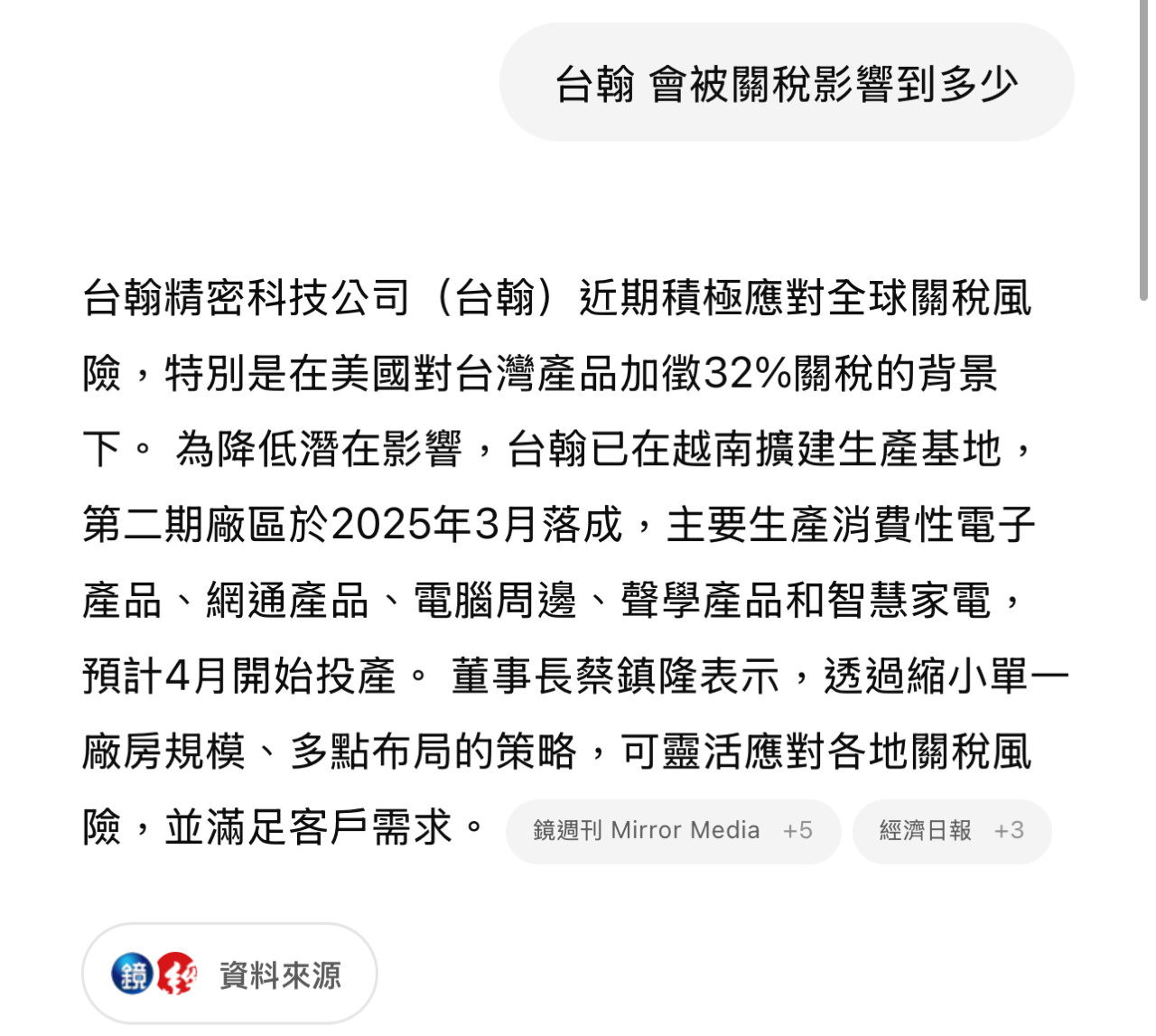Open the 鏡週刊 Mirror Media source chip
Viewport: 1156px width, 1036px height.
[673, 831]
